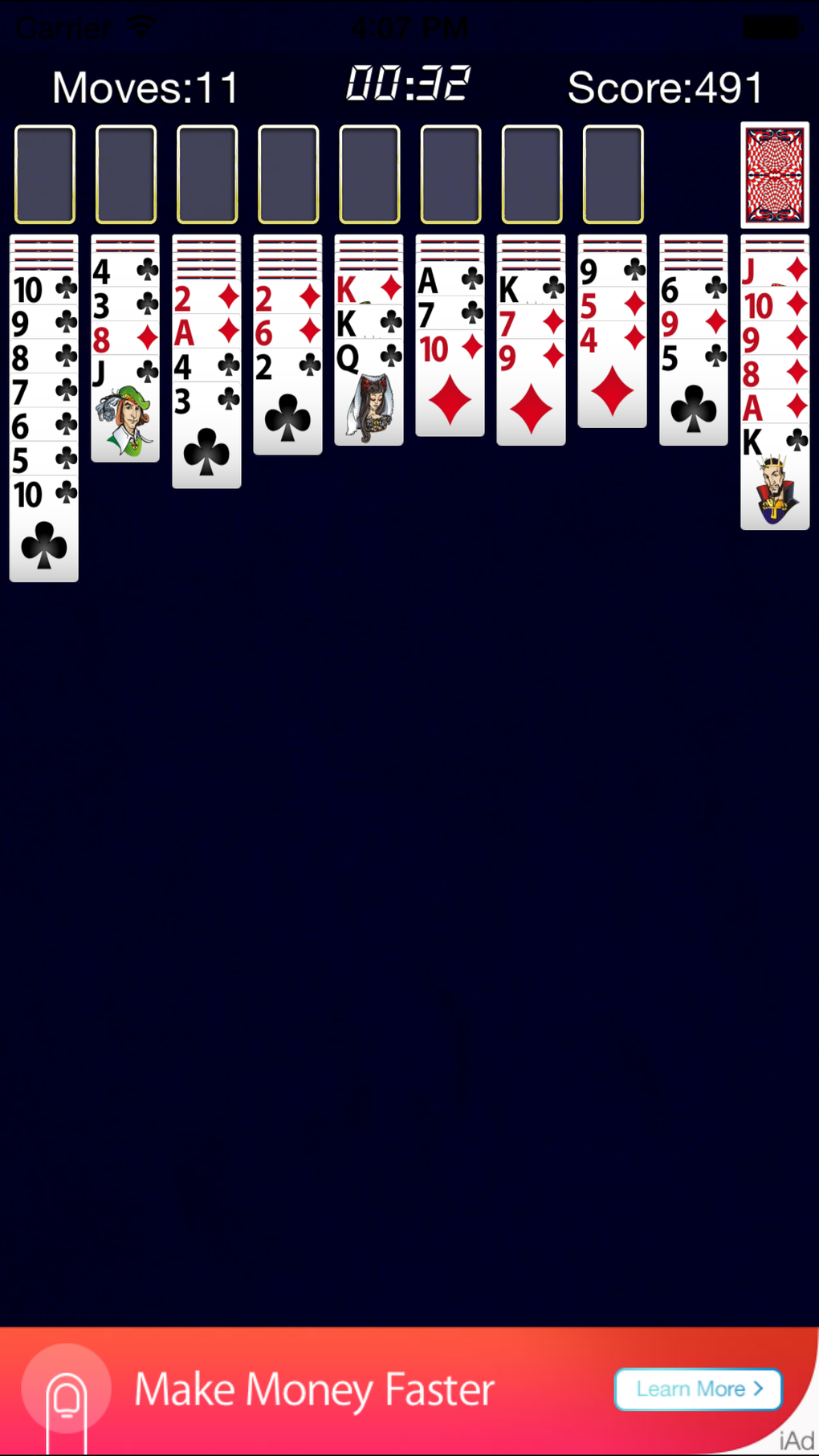The height and width of the screenshot is (1456, 819).
Task: Click a face-down card in the first column
Action: [43, 249]
